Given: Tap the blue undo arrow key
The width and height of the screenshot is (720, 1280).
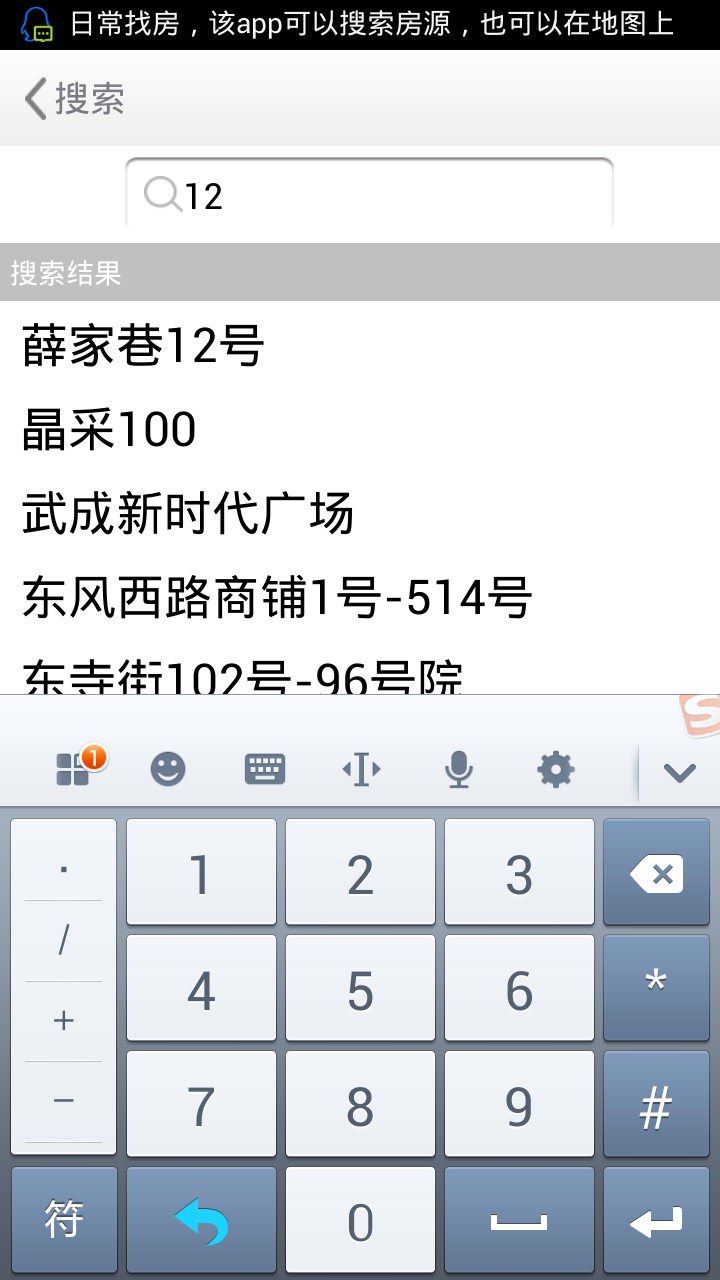Looking at the screenshot, I should (x=200, y=1219).
